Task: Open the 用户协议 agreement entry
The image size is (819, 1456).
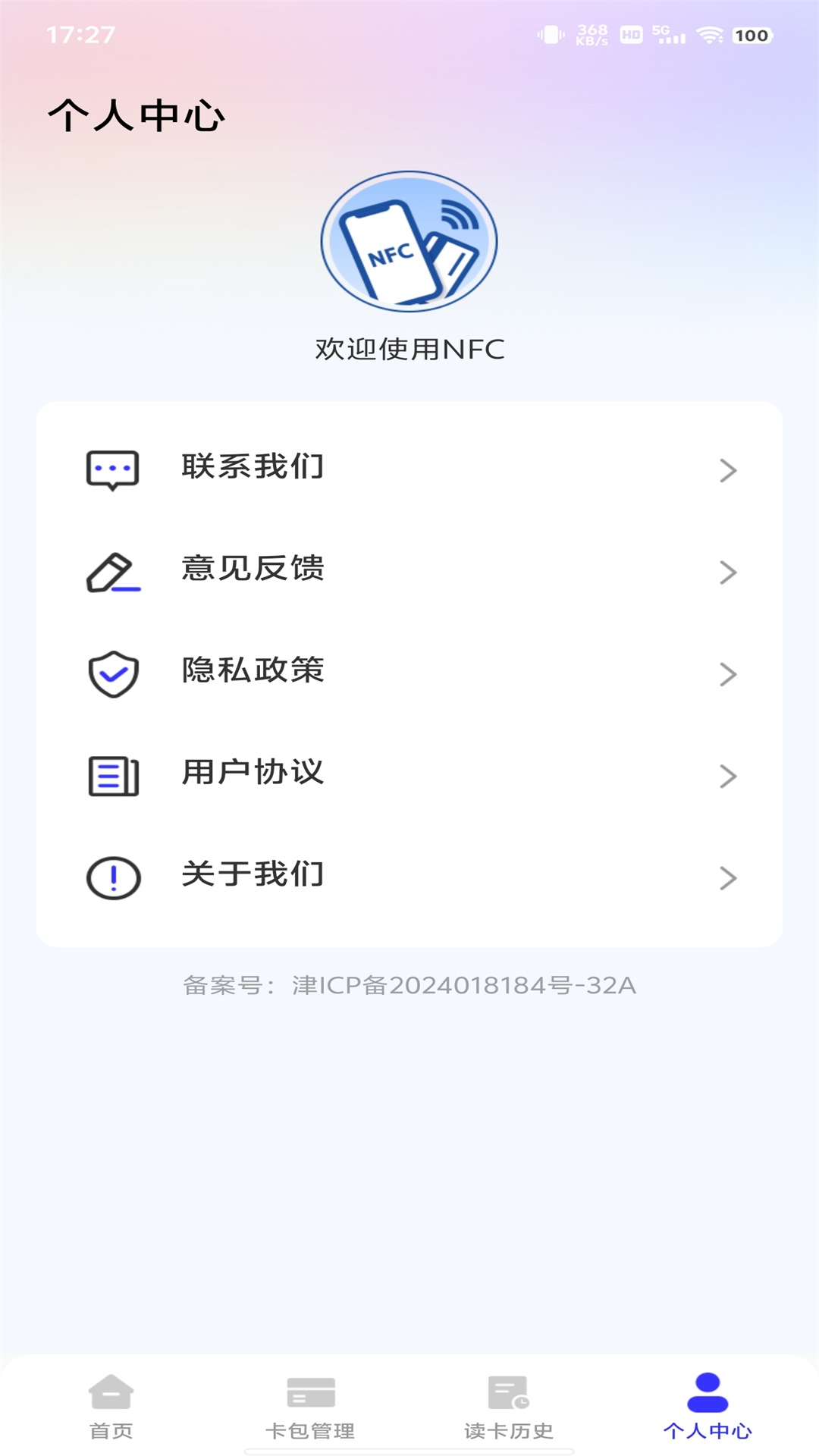Action: pos(409,775)
